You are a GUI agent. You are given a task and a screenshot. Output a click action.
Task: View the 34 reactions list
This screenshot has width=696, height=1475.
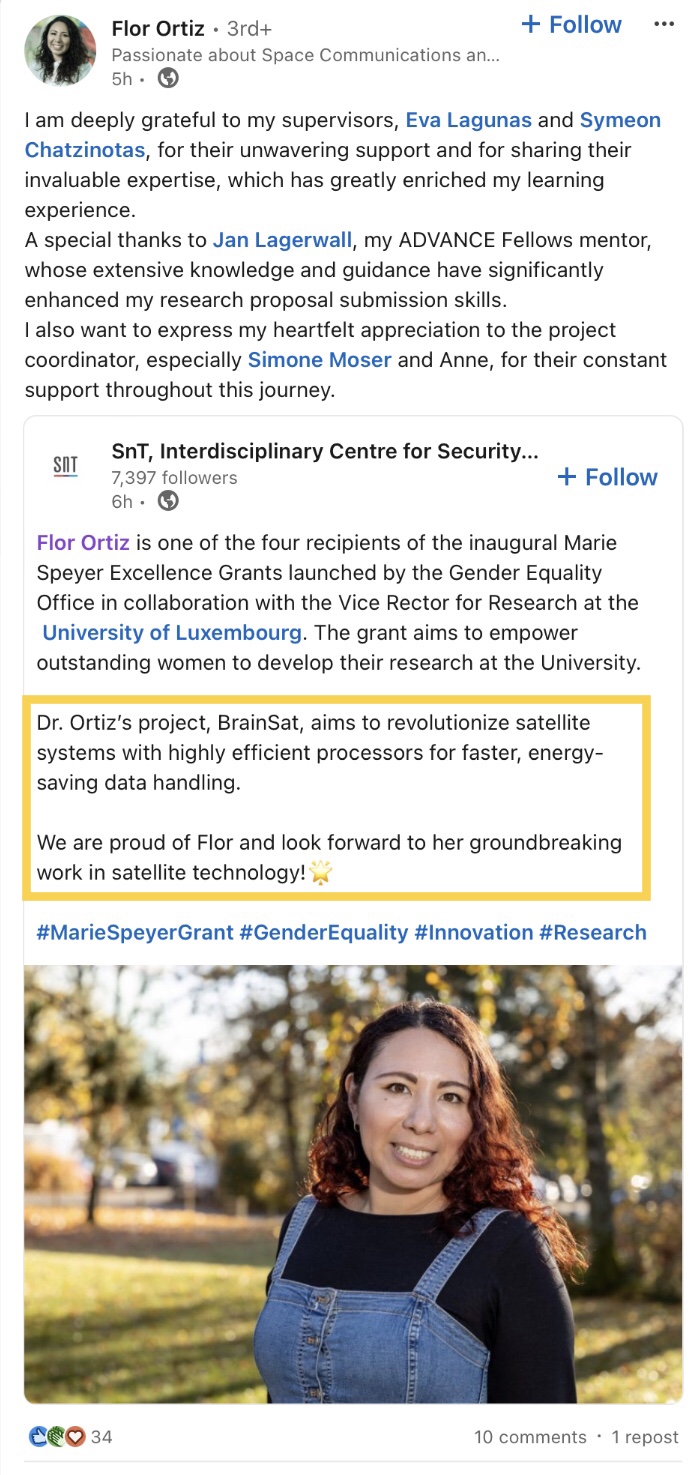tap(70, 1437)
